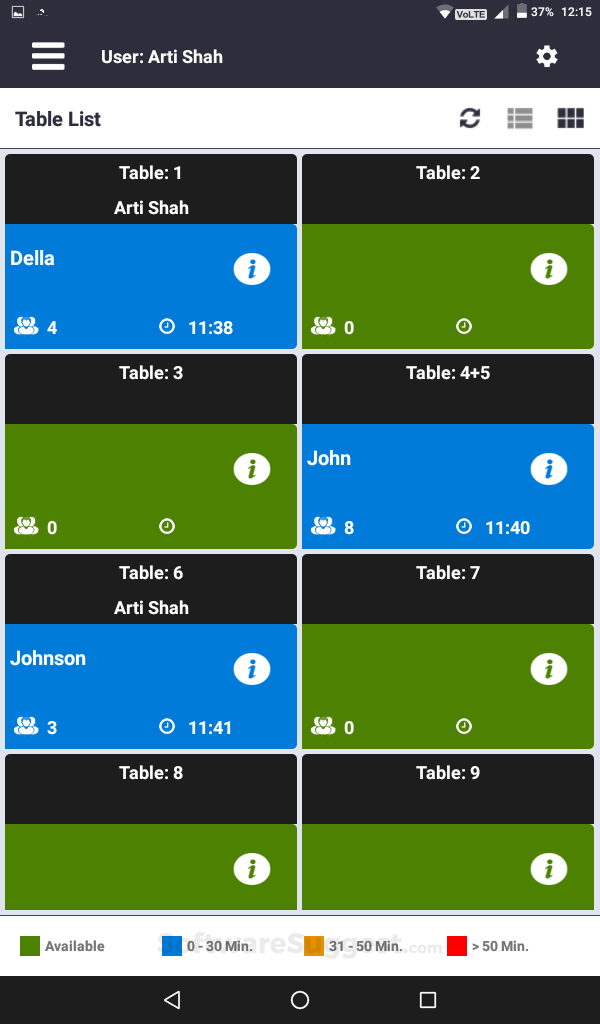Go back using system navigation
The height and width of the screenshot is (1024, 600).
(172, 1000)
